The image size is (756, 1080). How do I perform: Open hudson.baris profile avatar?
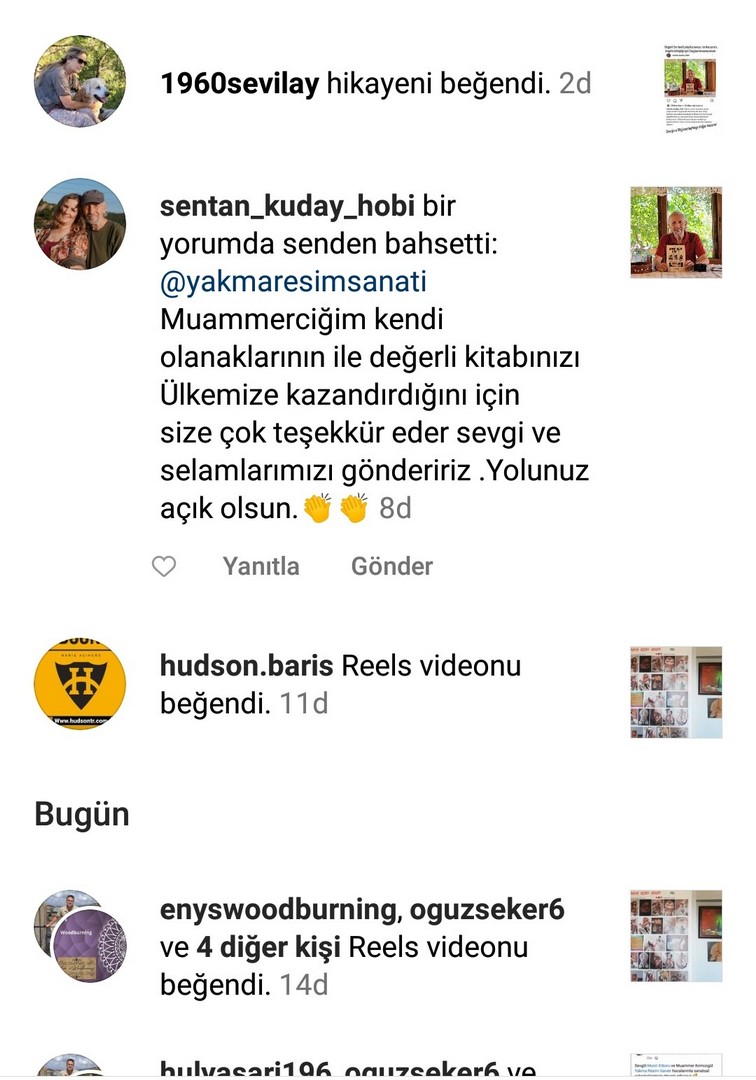pyautogui.click(x=80, y=684)
